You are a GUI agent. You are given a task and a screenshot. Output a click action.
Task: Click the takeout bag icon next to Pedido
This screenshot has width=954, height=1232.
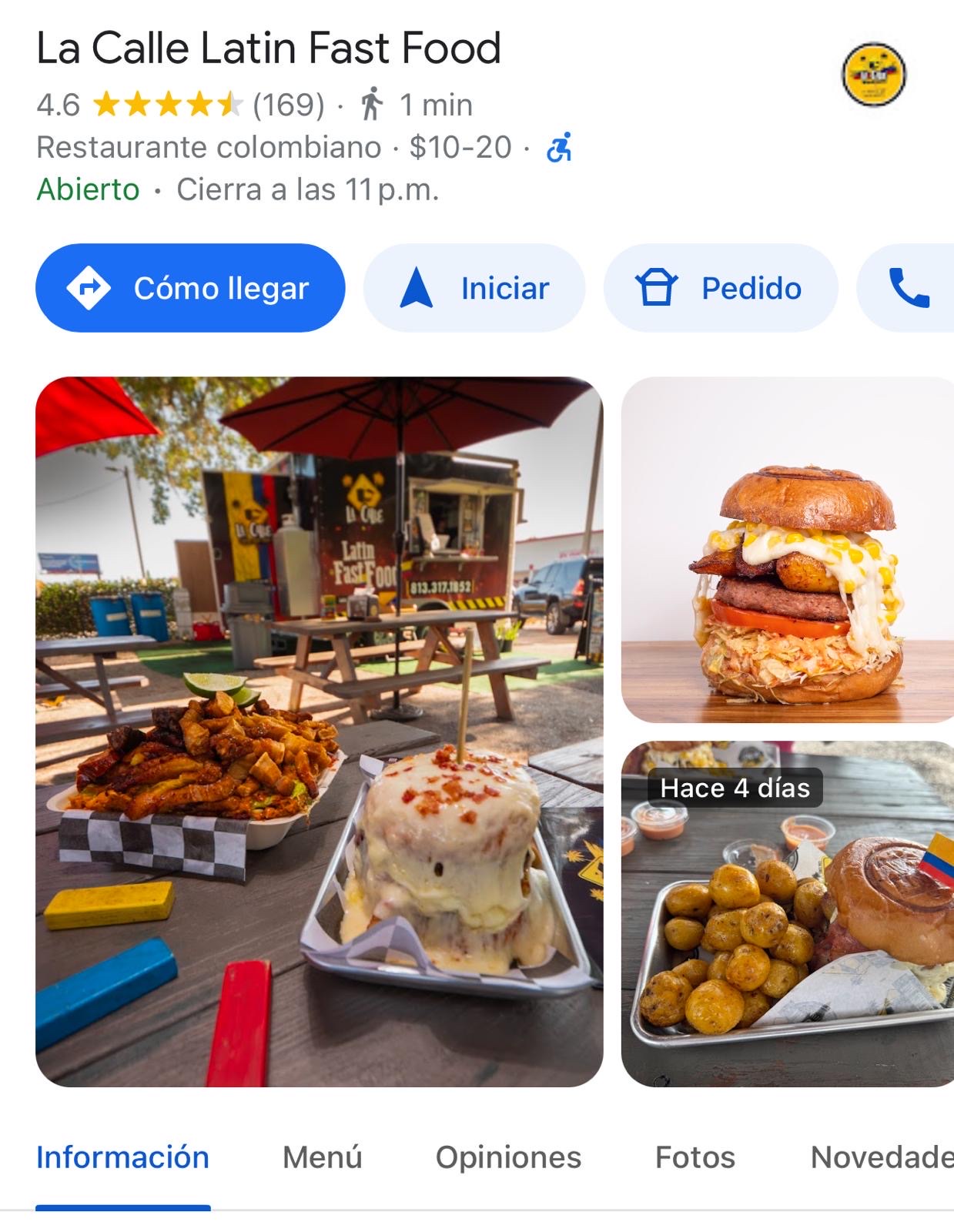(x=656, y=287)
